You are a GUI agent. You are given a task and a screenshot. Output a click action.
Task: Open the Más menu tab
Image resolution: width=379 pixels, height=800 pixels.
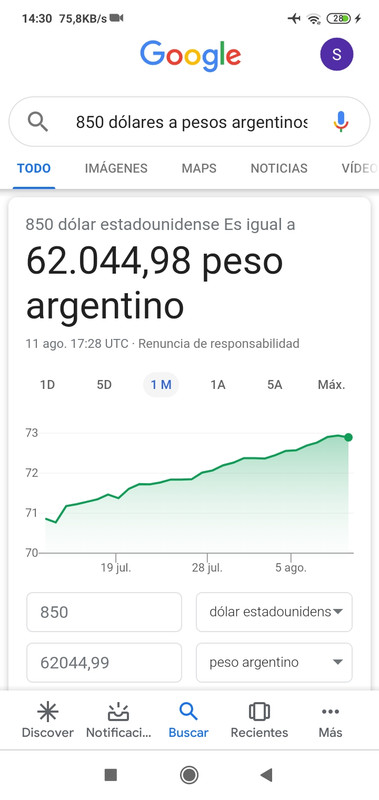point(331,720)
